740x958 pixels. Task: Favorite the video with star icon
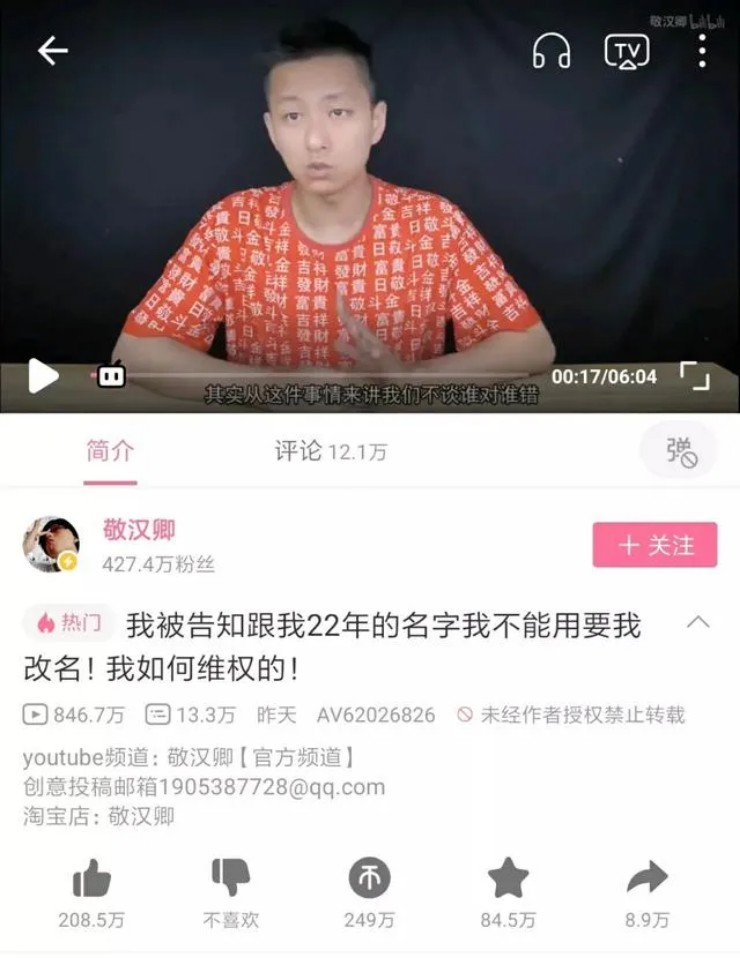pyautogui.click(x=508, y=879)
